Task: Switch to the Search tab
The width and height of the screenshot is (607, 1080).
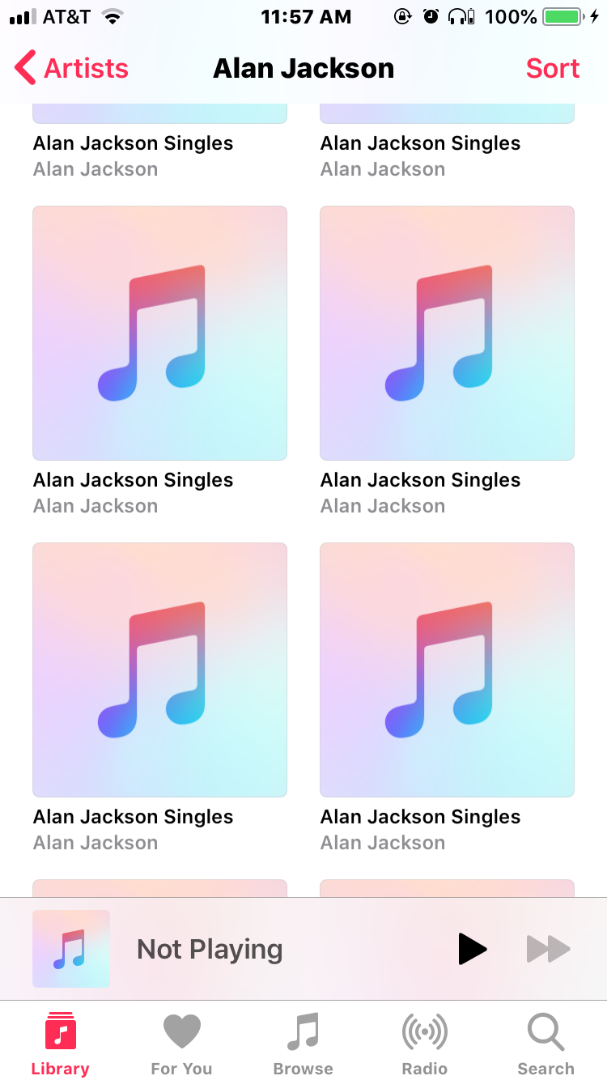Action: click(x=545, y=1042)
